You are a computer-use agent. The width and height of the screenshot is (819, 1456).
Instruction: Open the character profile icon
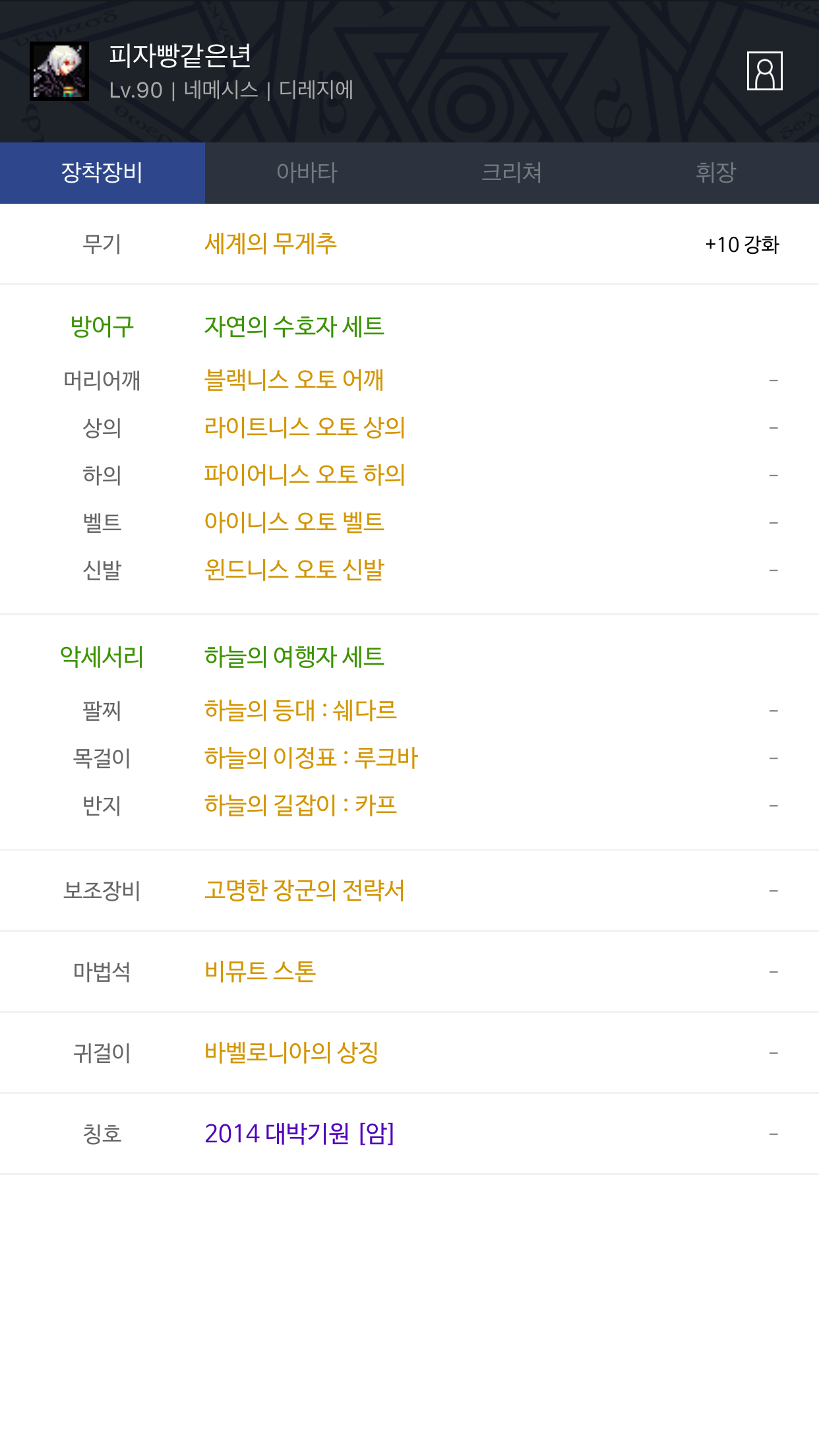click(x=764, y=71)
